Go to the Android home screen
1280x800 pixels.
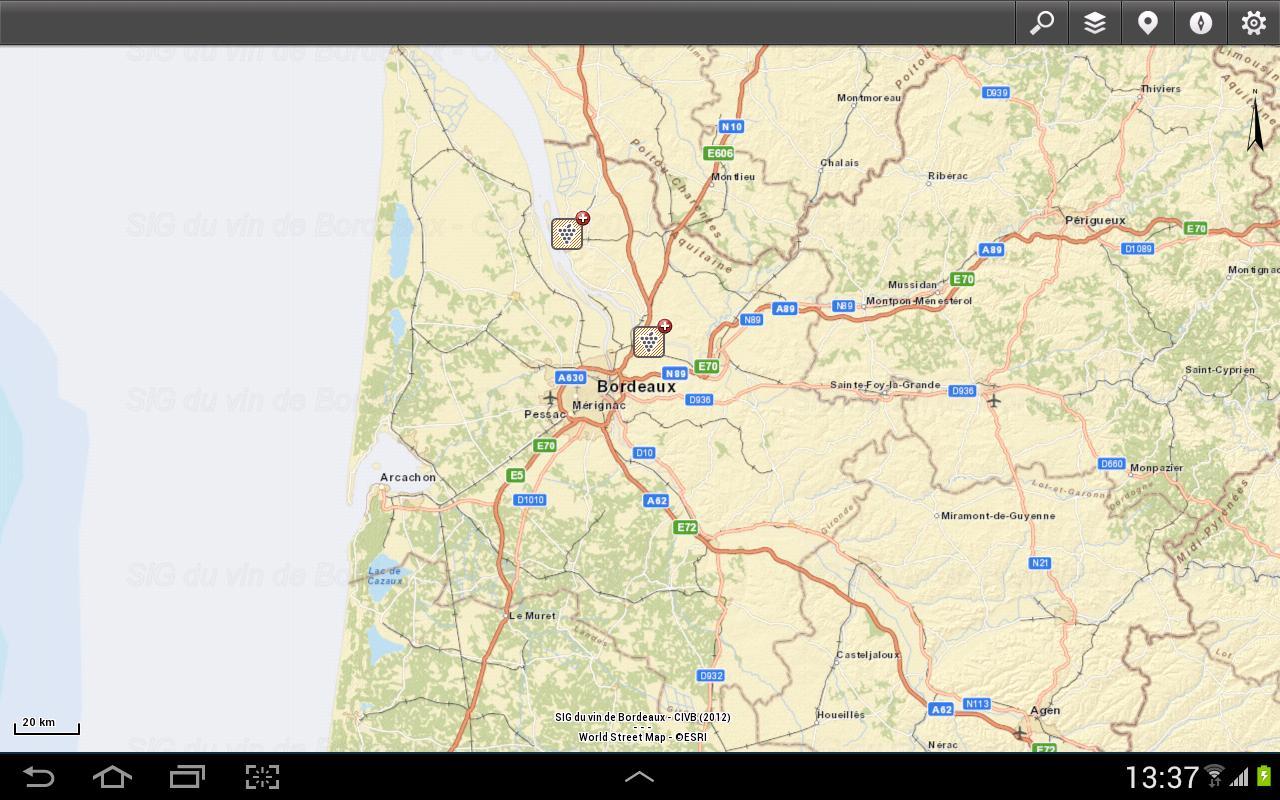point(112,776)
